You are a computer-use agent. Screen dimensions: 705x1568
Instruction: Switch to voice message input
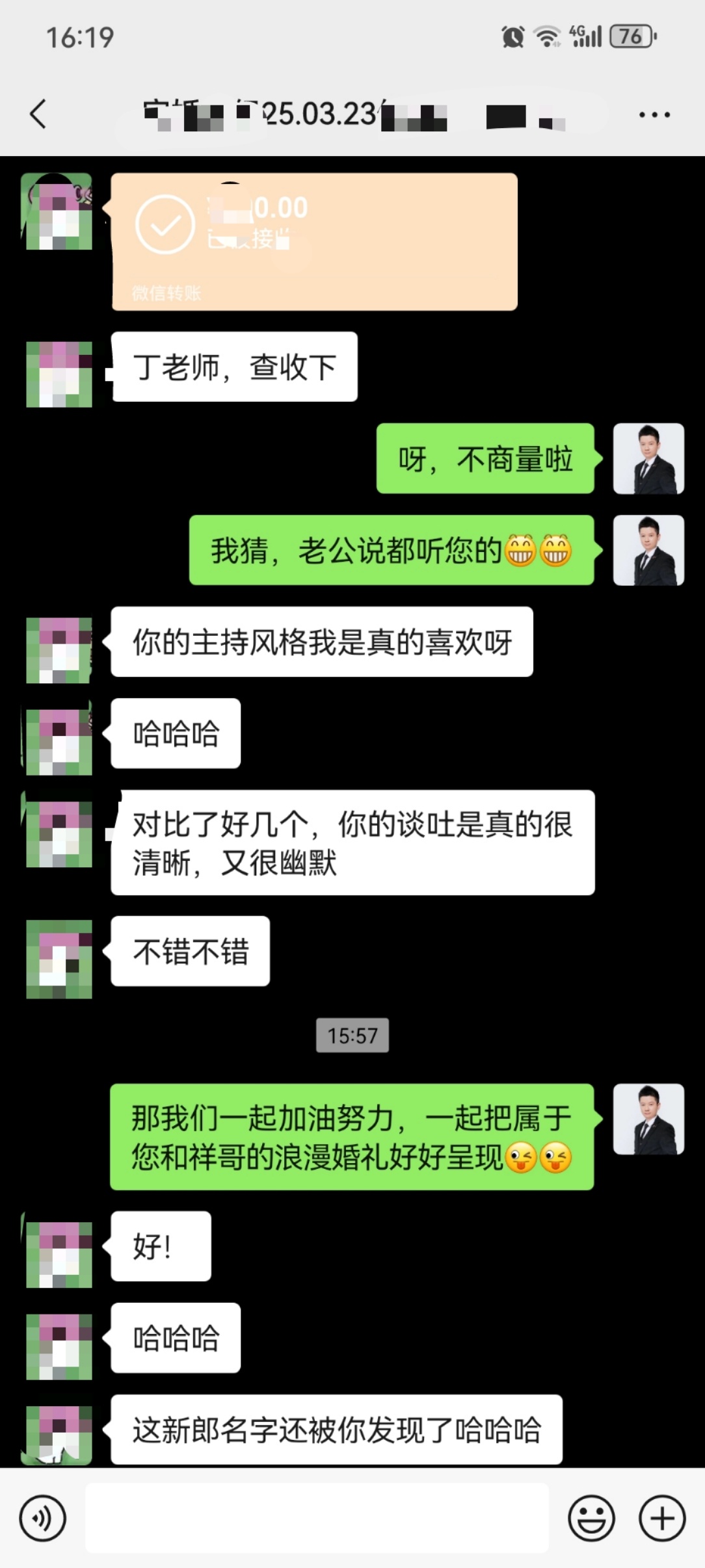tap(43, 1519)
